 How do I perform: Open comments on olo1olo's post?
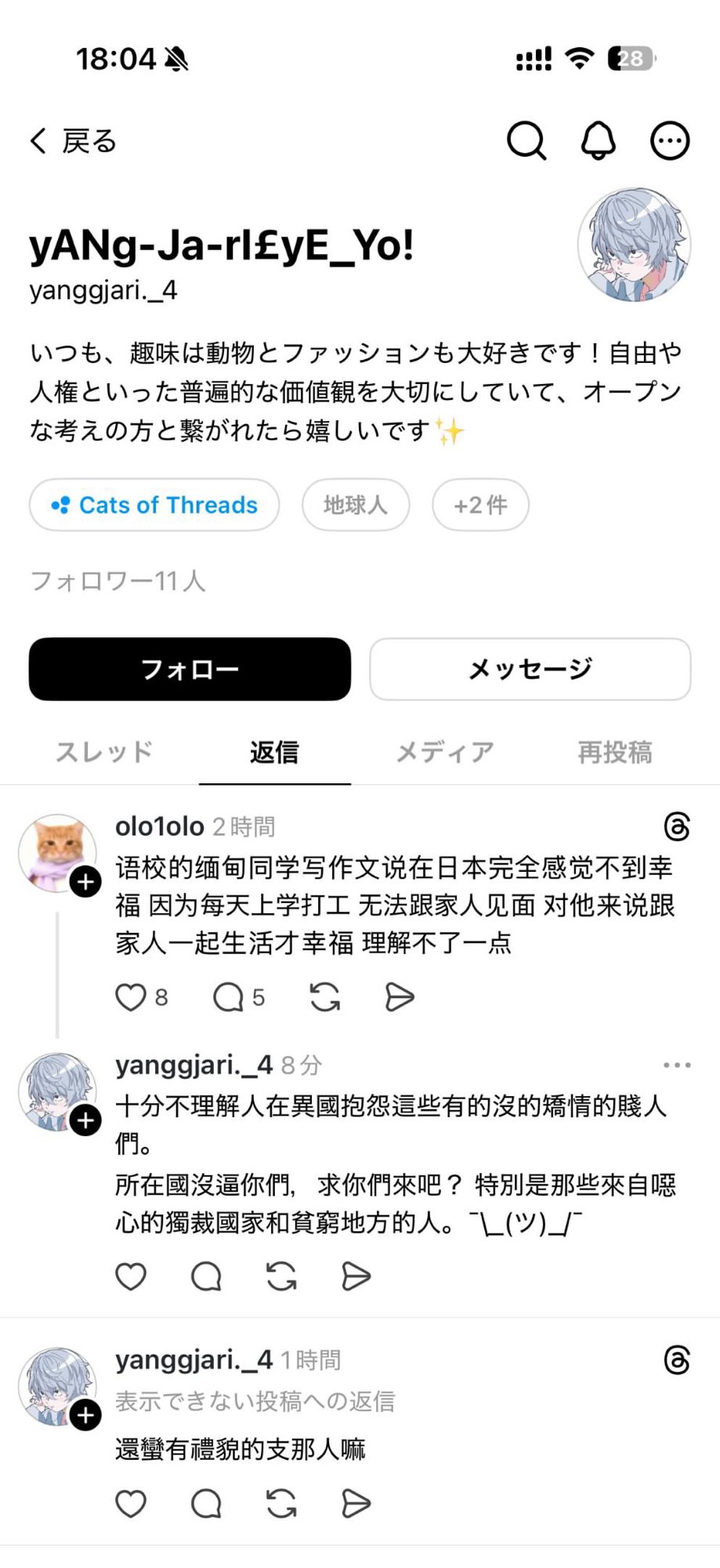pyautogui.click(x=228, y=997)
